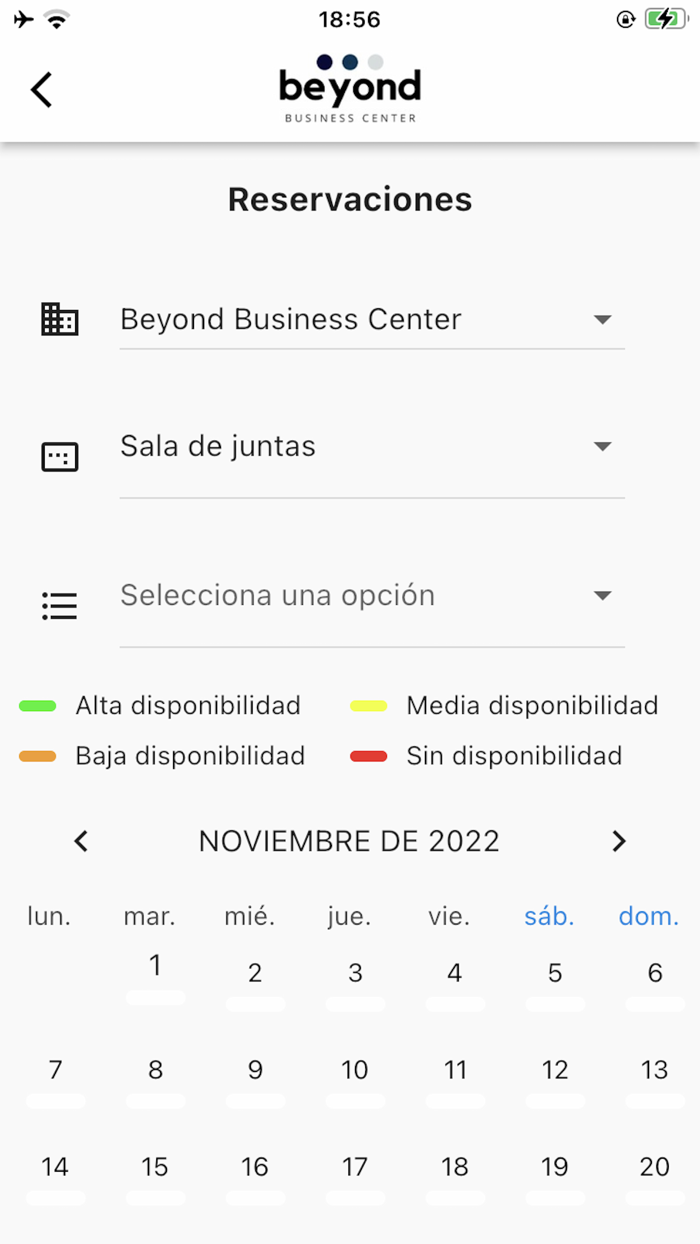This screenshot has width=700, height=1244.
Task: Select November 7
Action: [55, 1071]
